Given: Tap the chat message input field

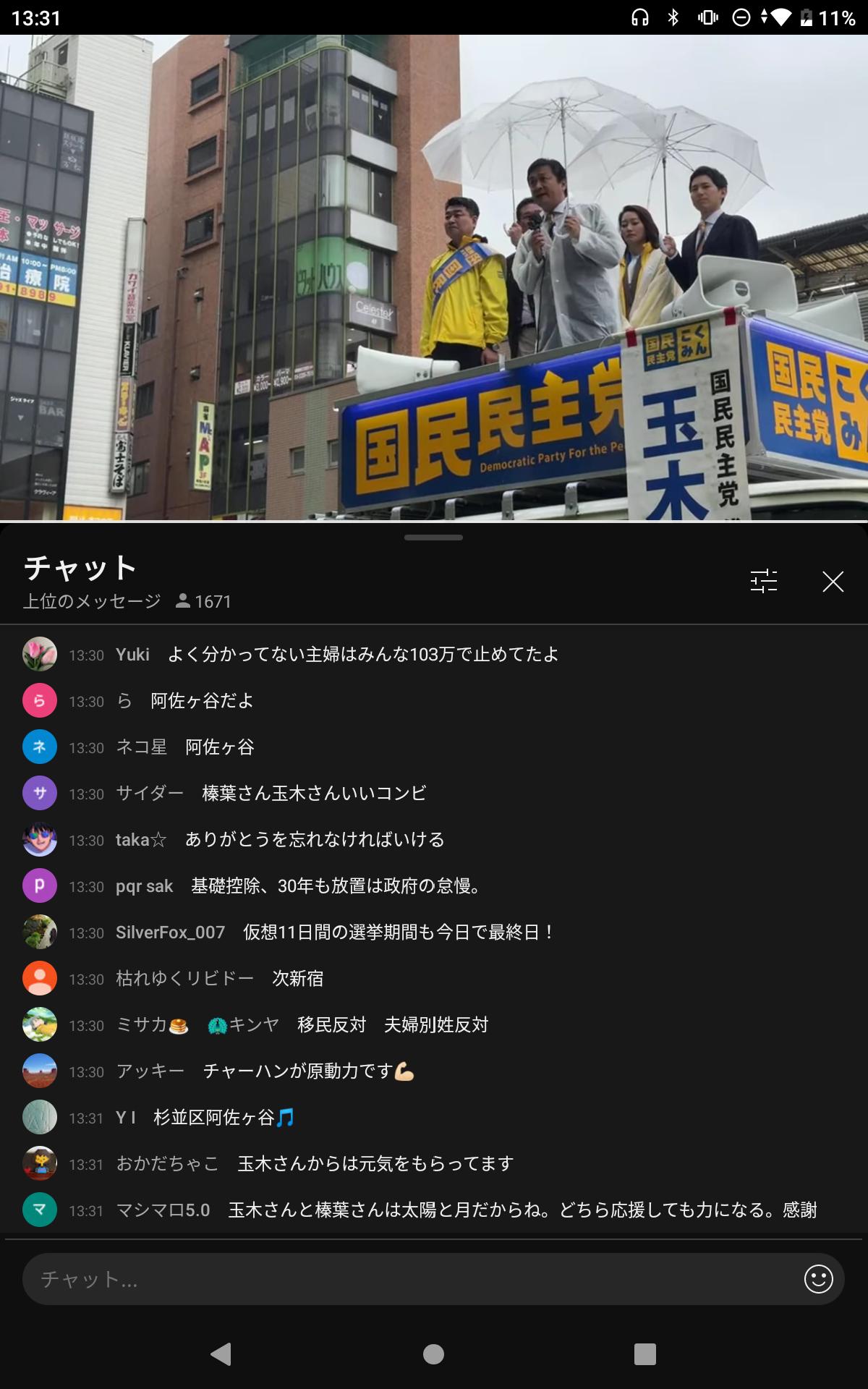Looking at the screenshot, I should [412, 1279].
